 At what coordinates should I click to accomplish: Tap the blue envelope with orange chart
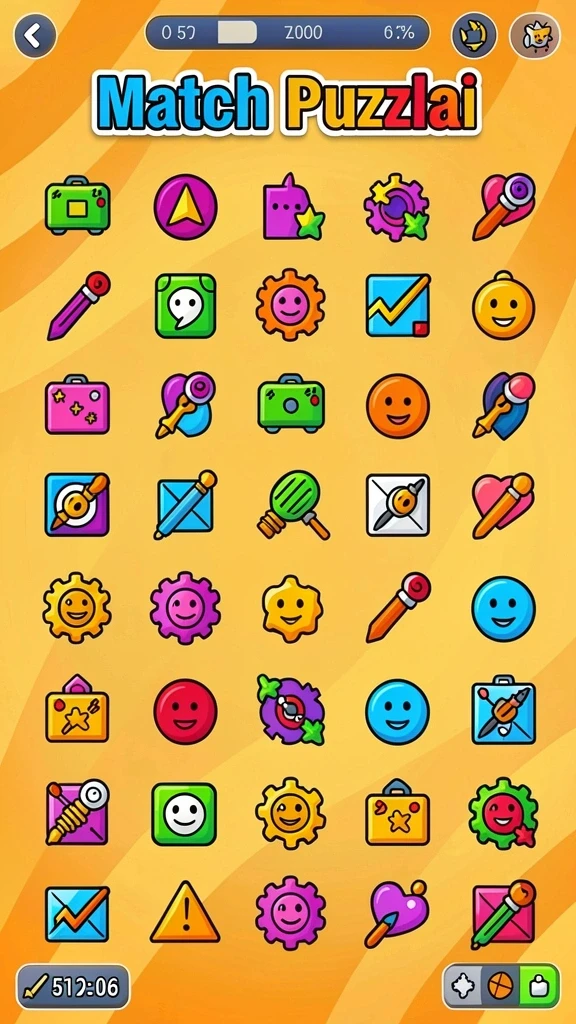pos(77,913)
